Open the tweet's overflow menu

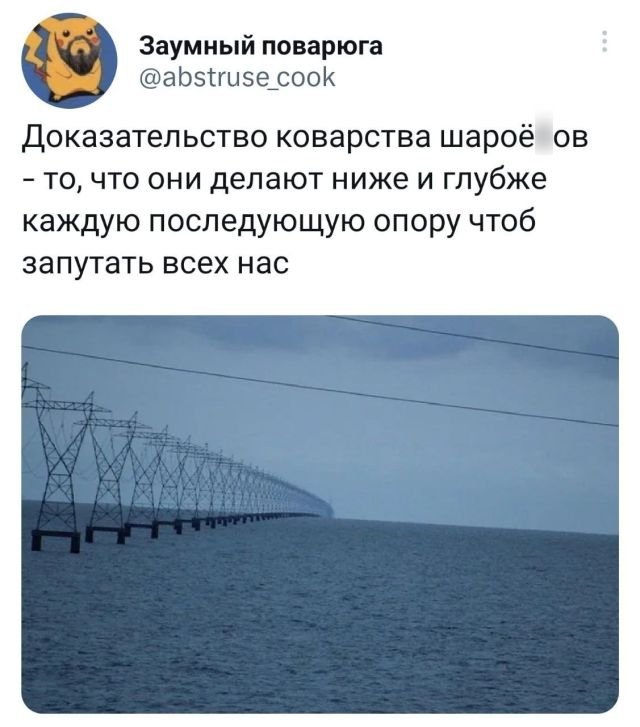[x=603, y=42]
